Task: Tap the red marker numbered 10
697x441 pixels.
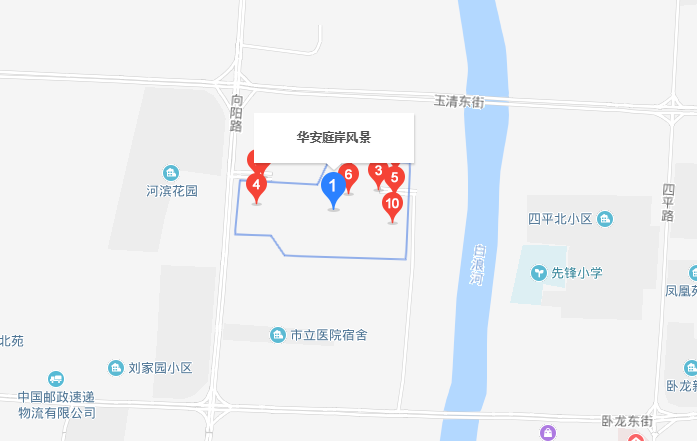Action: click(x=392, y=204)
